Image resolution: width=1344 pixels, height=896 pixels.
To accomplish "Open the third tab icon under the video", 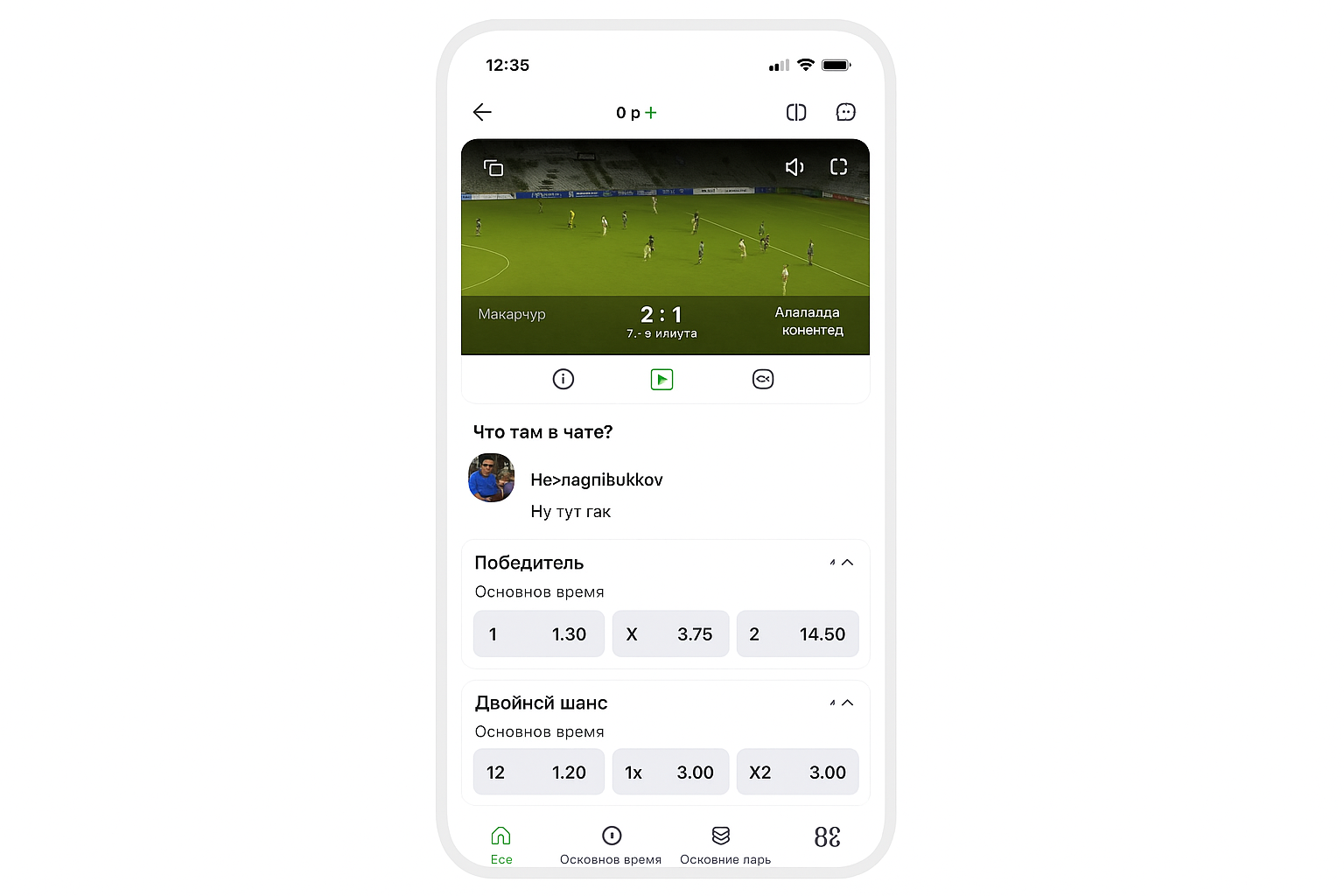I will pyautogui.click(x=763, y=379).
